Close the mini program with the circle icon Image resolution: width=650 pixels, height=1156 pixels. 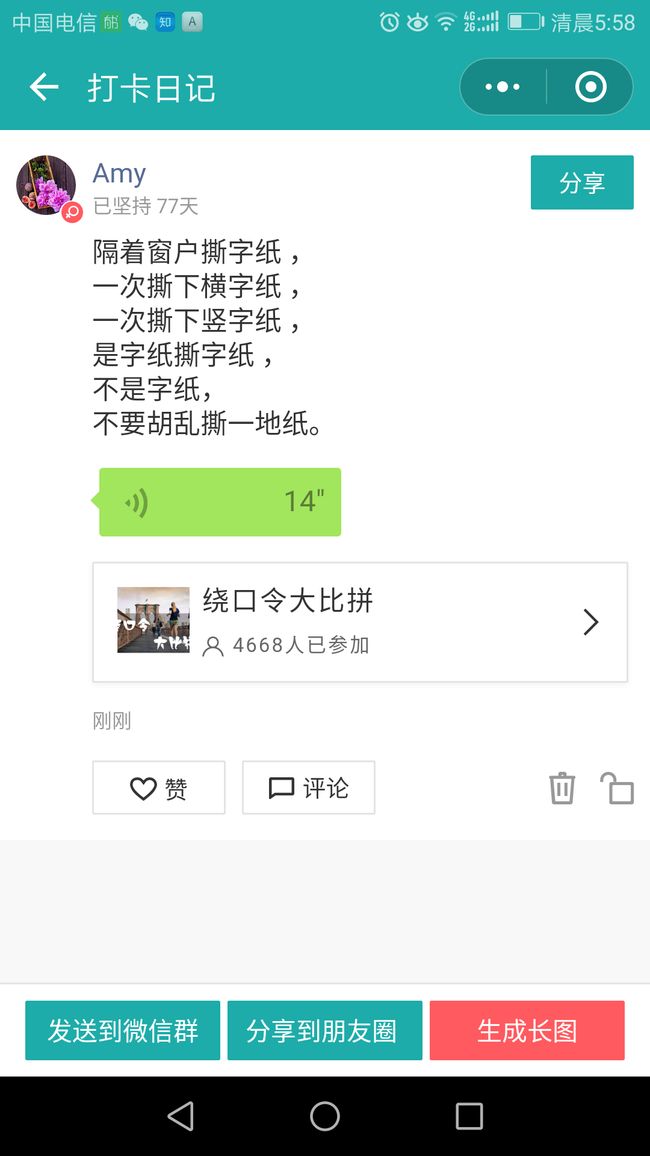[x=590, y=87]
